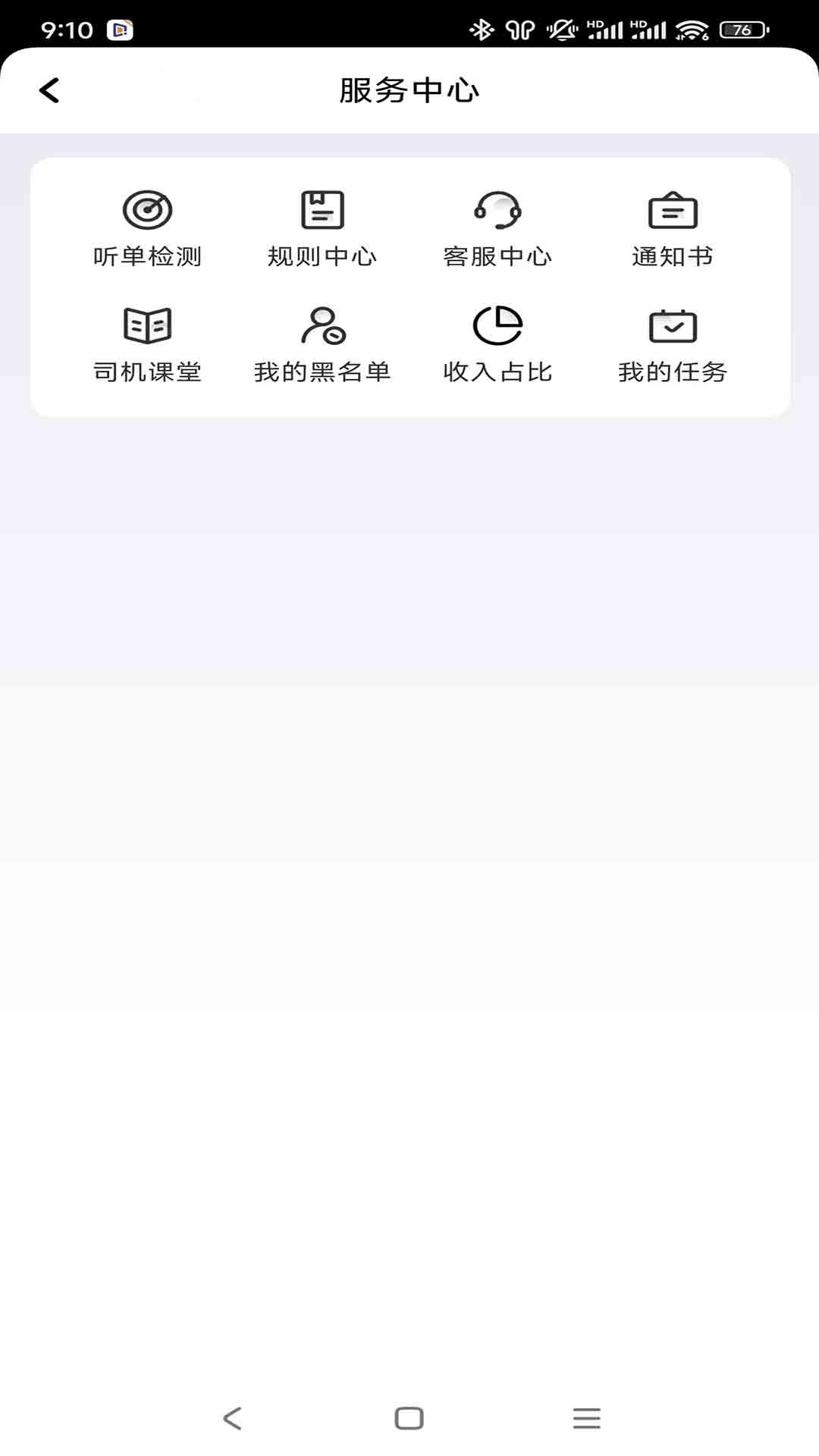Open 规则中心 via its text label

coord(322,257)
